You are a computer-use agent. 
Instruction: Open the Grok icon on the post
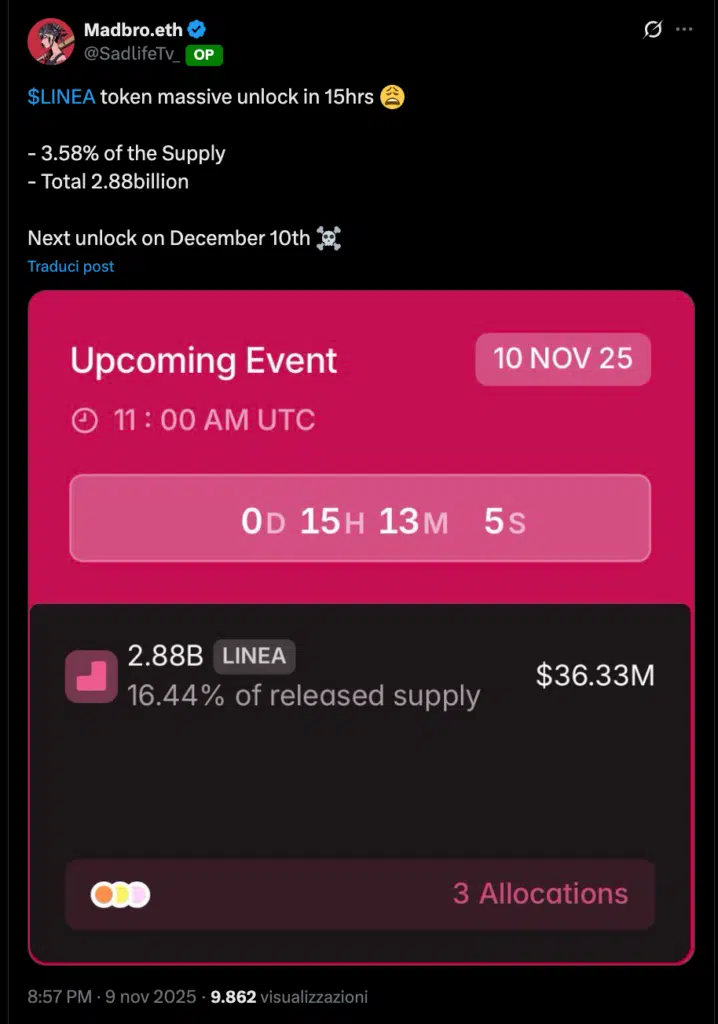[x=652, y=30]
